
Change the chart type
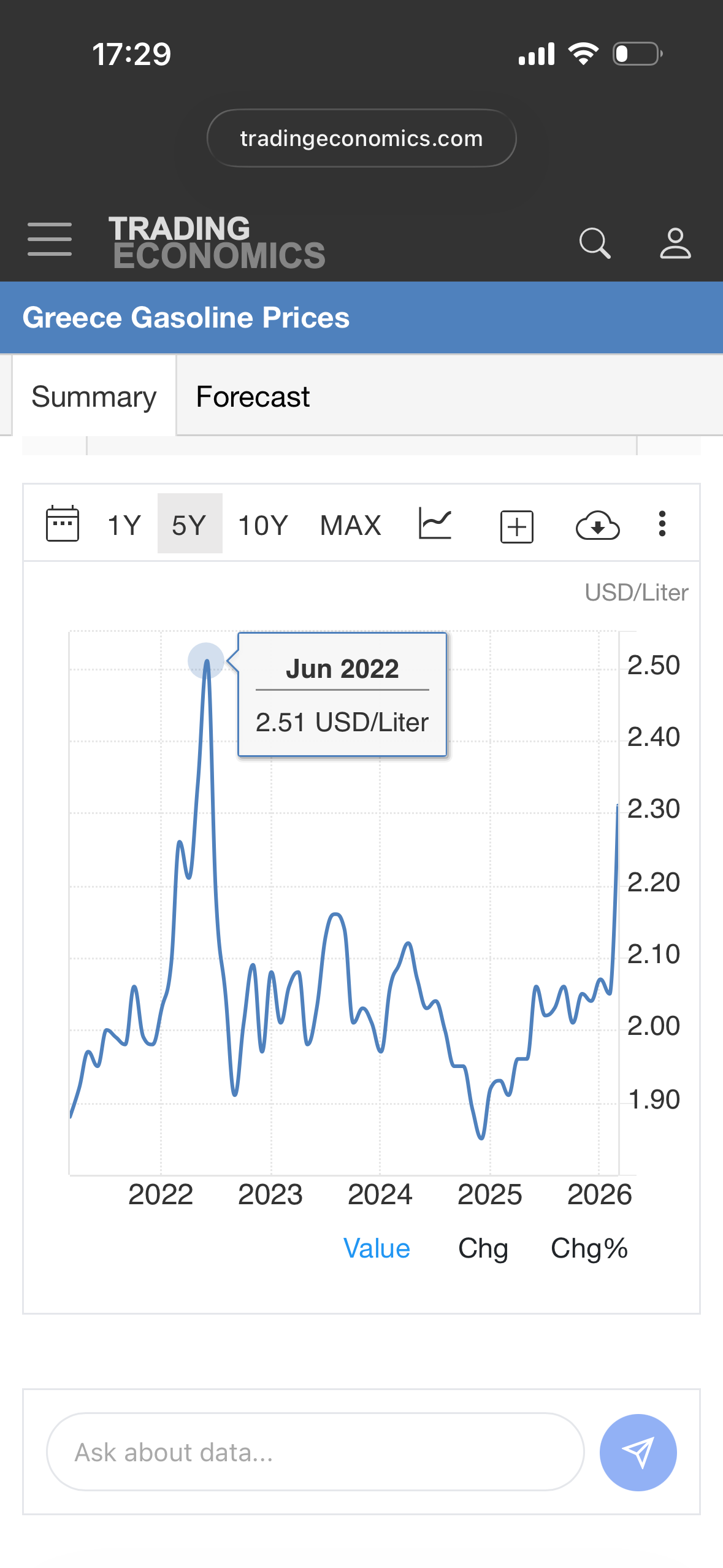(435, 525)
